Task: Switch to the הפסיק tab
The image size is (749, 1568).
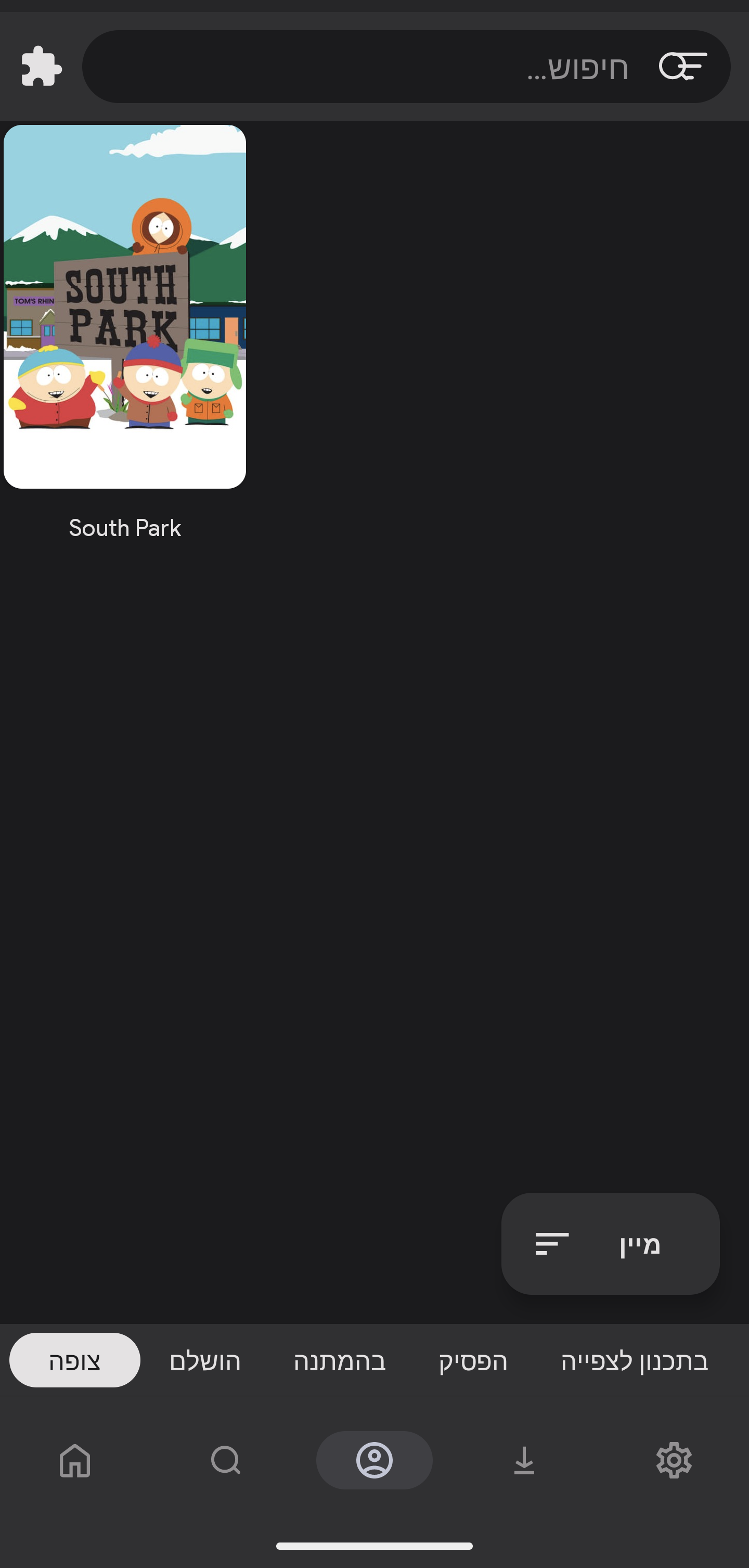Action: click(473, 1361)
